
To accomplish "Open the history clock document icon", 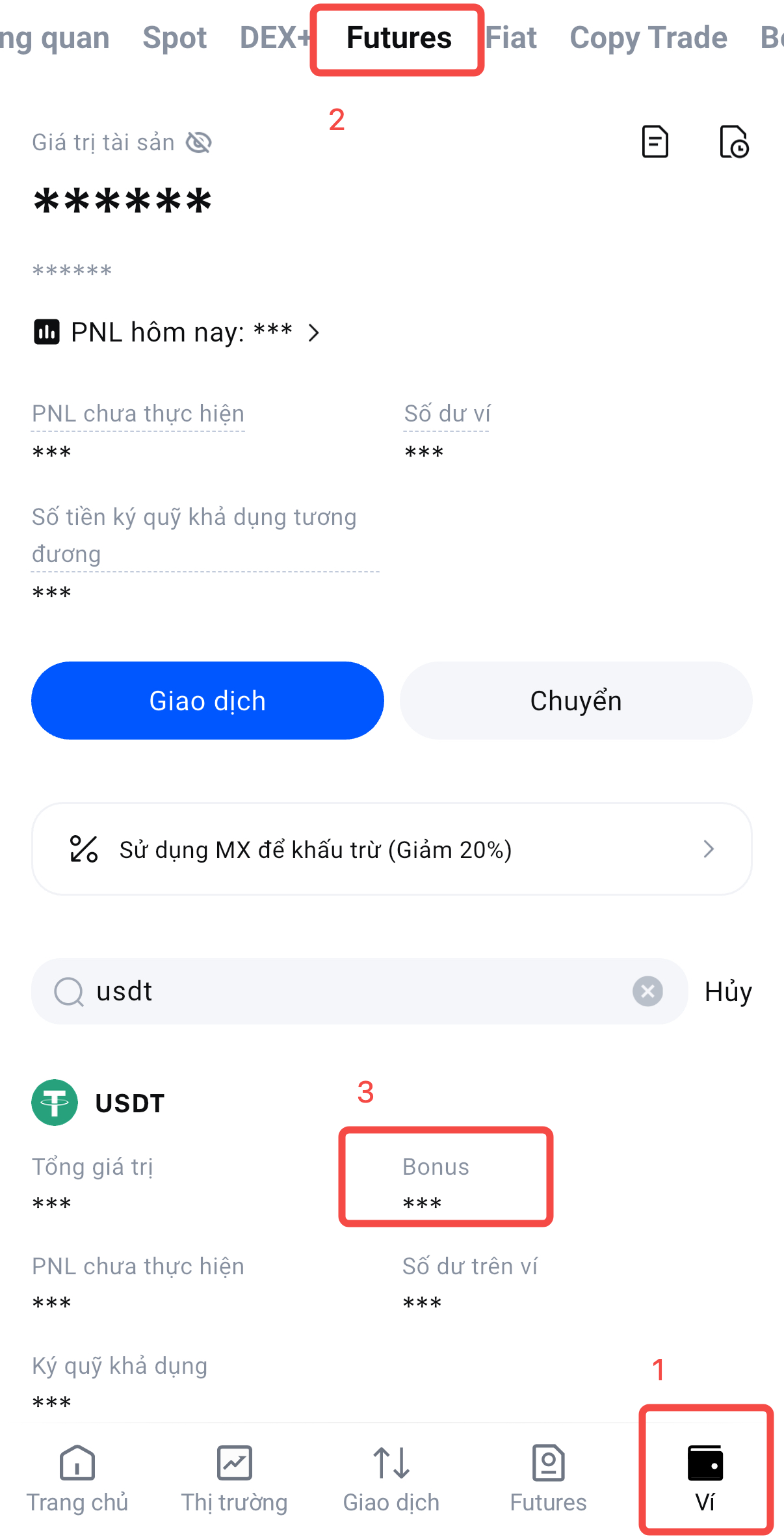I will coord(734,142).
